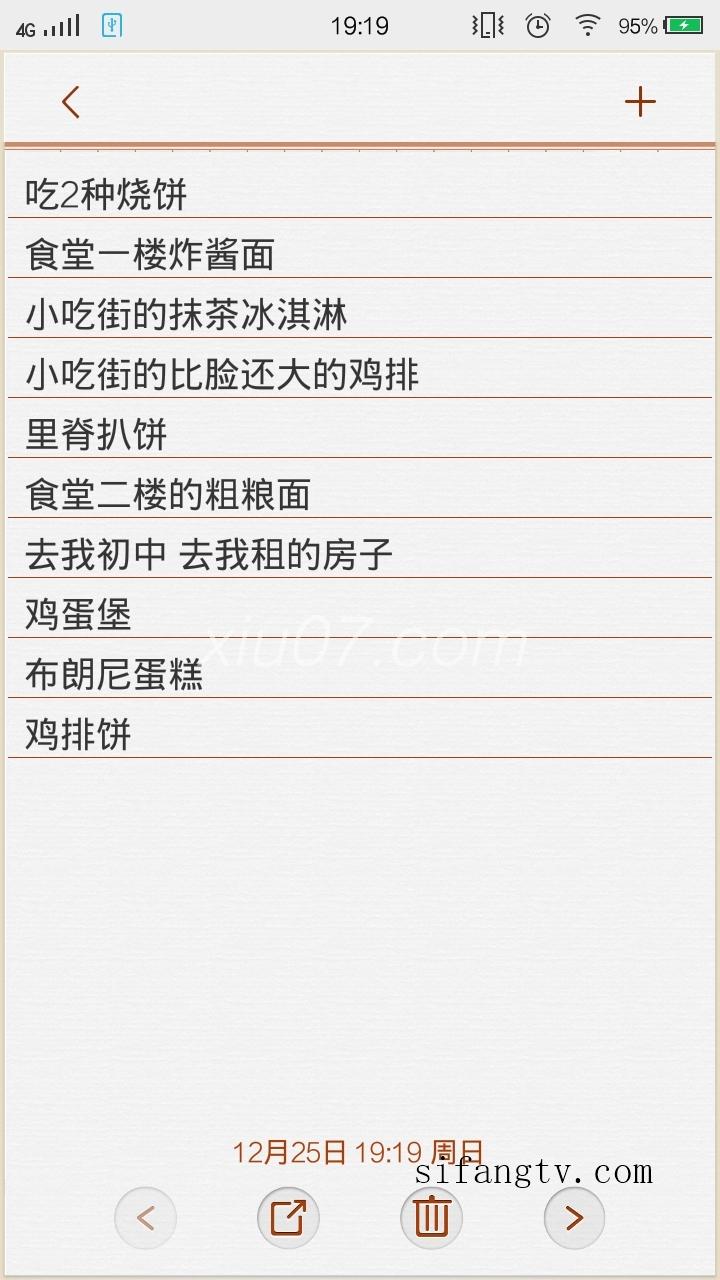Share this note via the export icon
Screen dimensions: 720x1280
(x=289, y=1218)
